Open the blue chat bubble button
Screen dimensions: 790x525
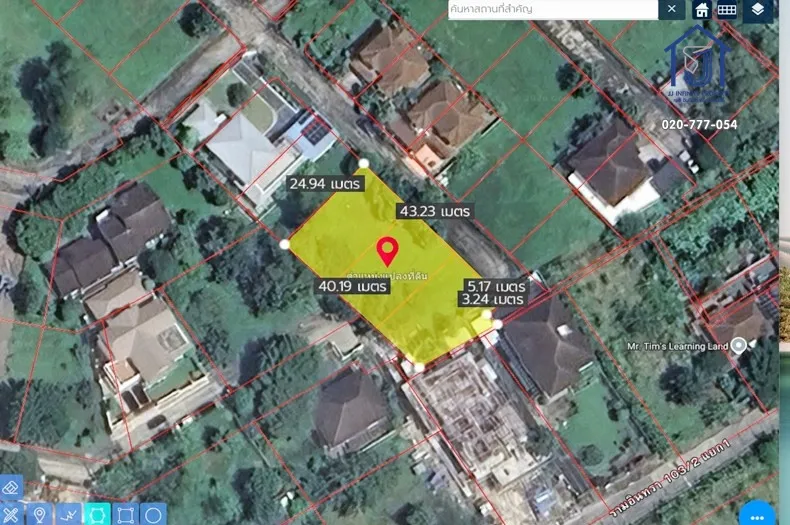[x=763, y=514]
